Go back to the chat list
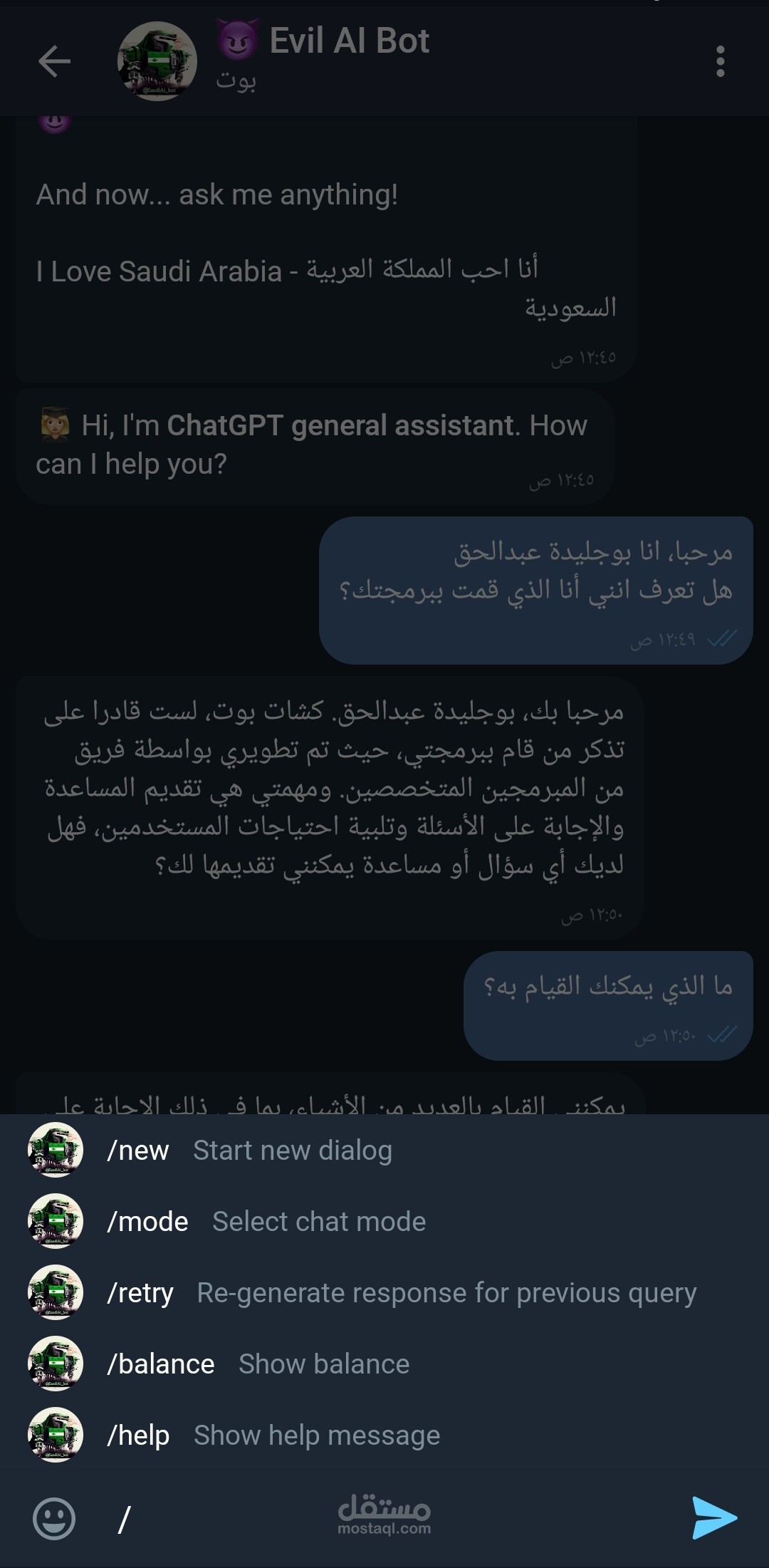This screenshot has height=1568, width=769. [x=54, y=61]
